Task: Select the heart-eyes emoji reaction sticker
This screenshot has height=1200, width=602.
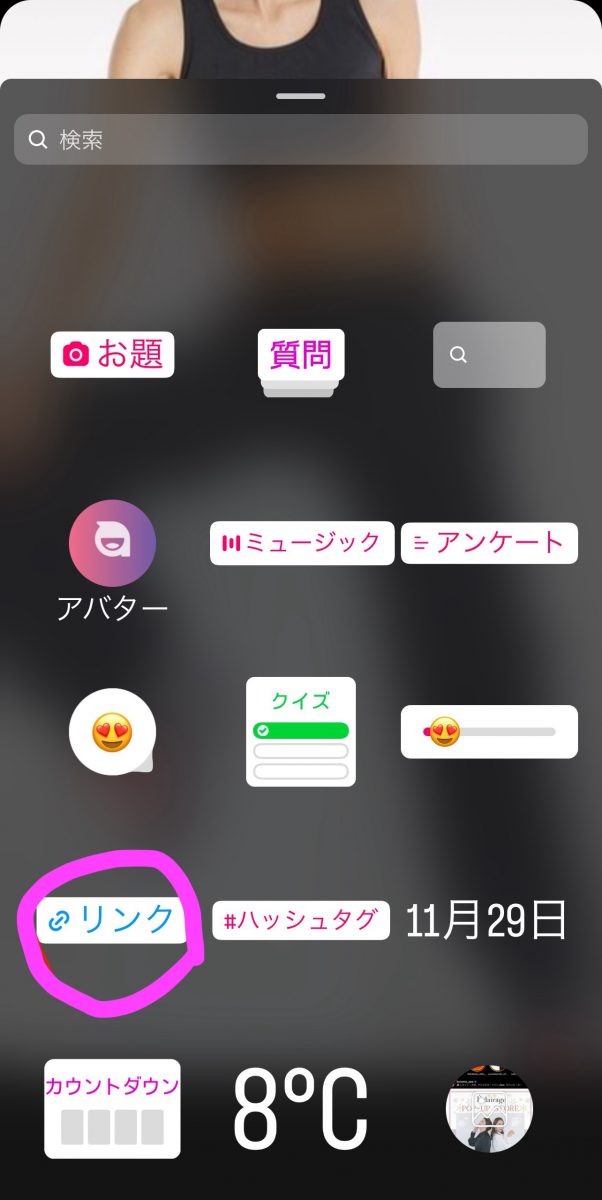Action: click(112, 733)
